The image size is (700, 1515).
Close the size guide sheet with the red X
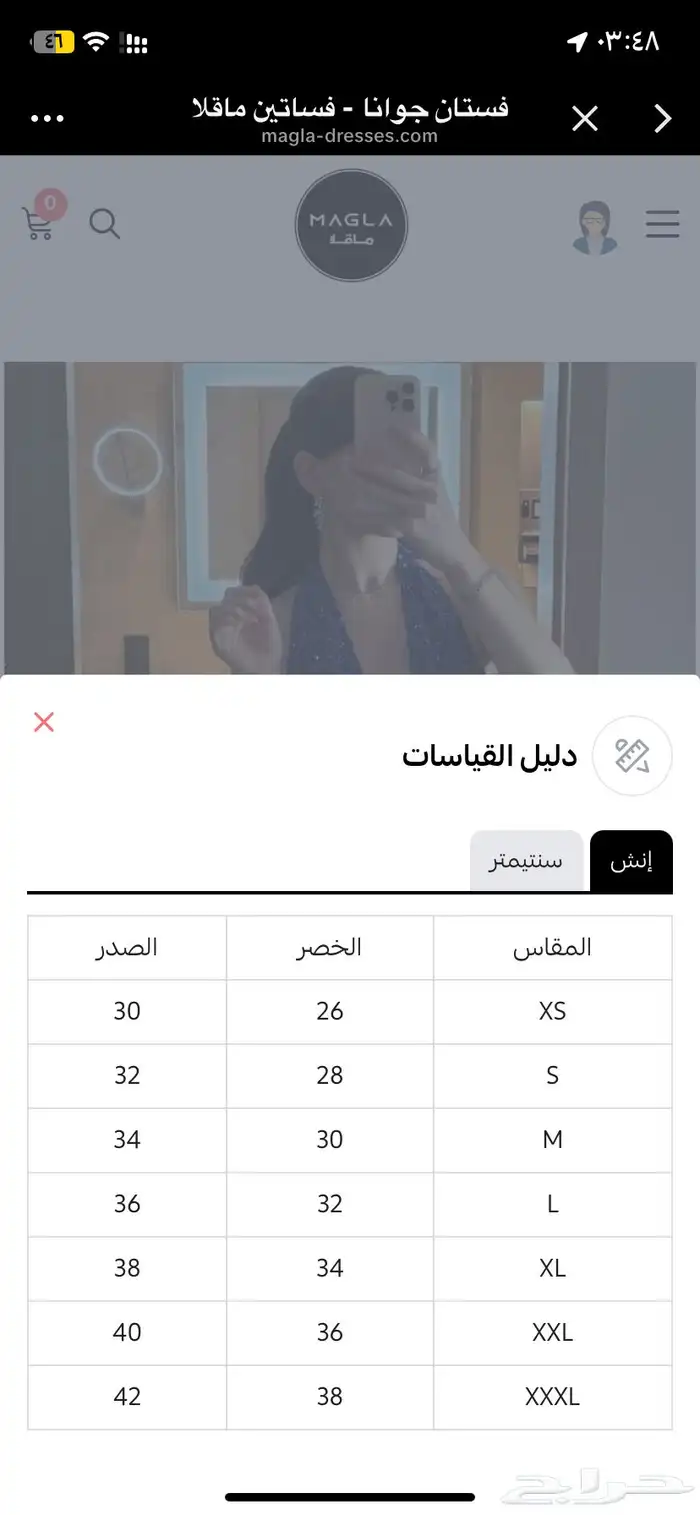(44, 722)
